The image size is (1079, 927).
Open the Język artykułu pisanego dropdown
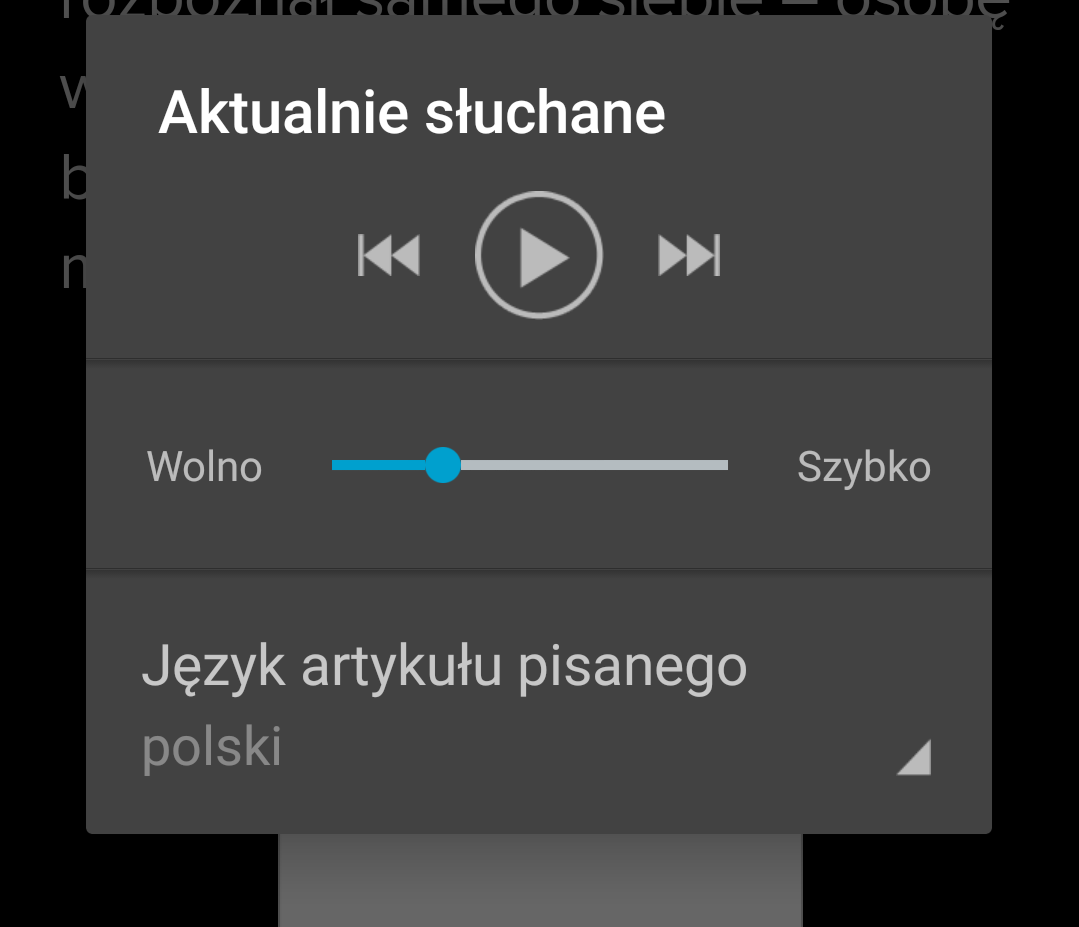coord(538,706)
